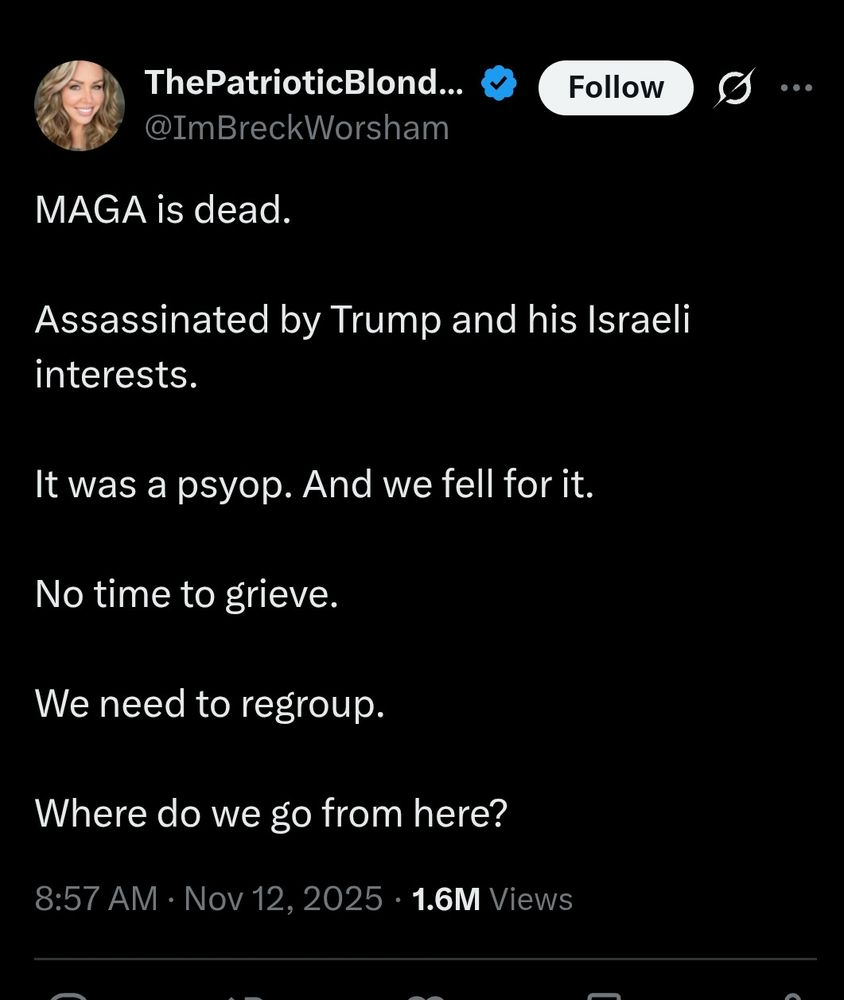
Task: Open the @ImBreckWorsham profile handle
Action: (297, 128)
